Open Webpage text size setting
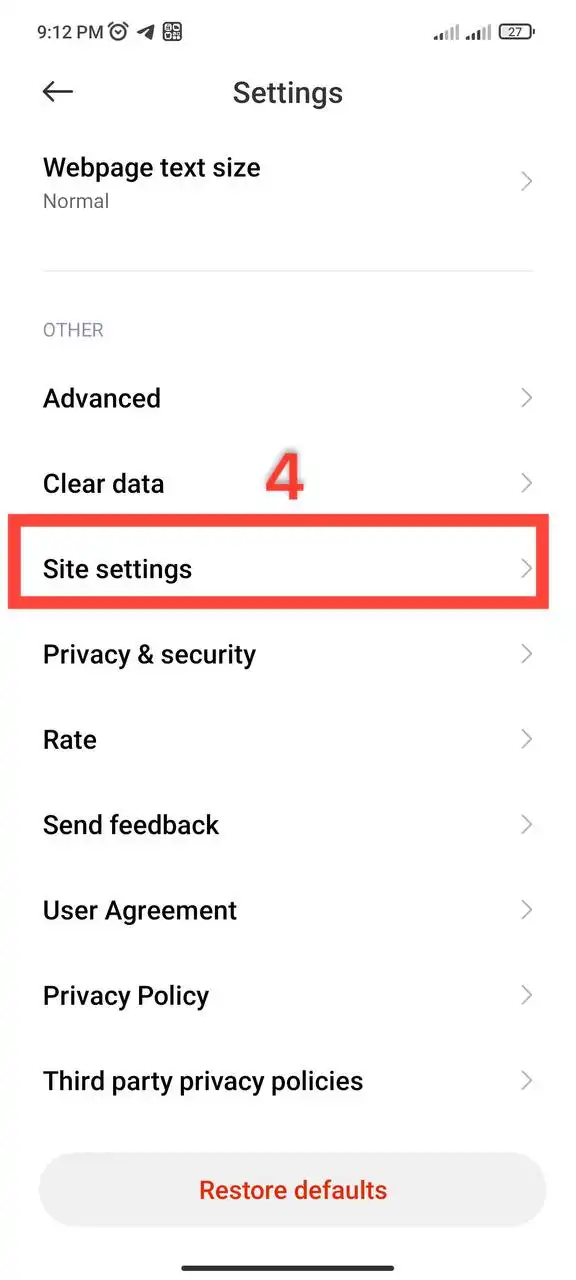576x1280 pixels. [288, 182]
